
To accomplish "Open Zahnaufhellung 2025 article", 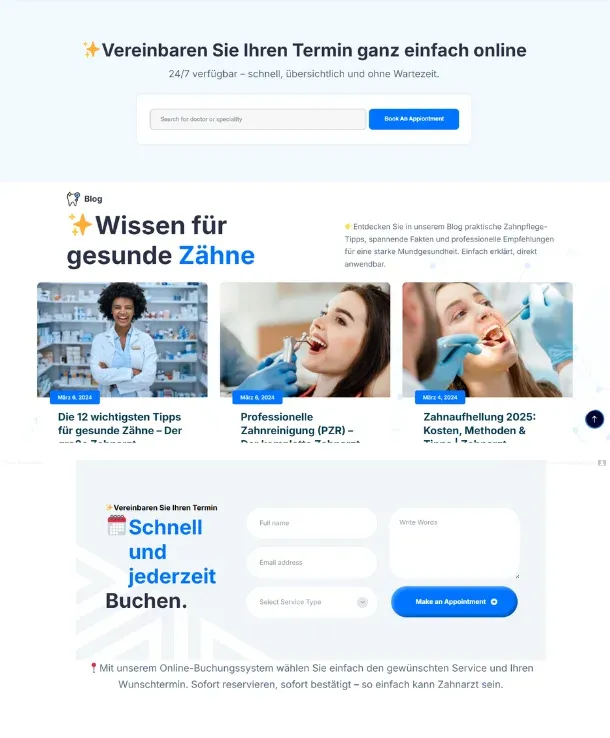I will point(479,423).
